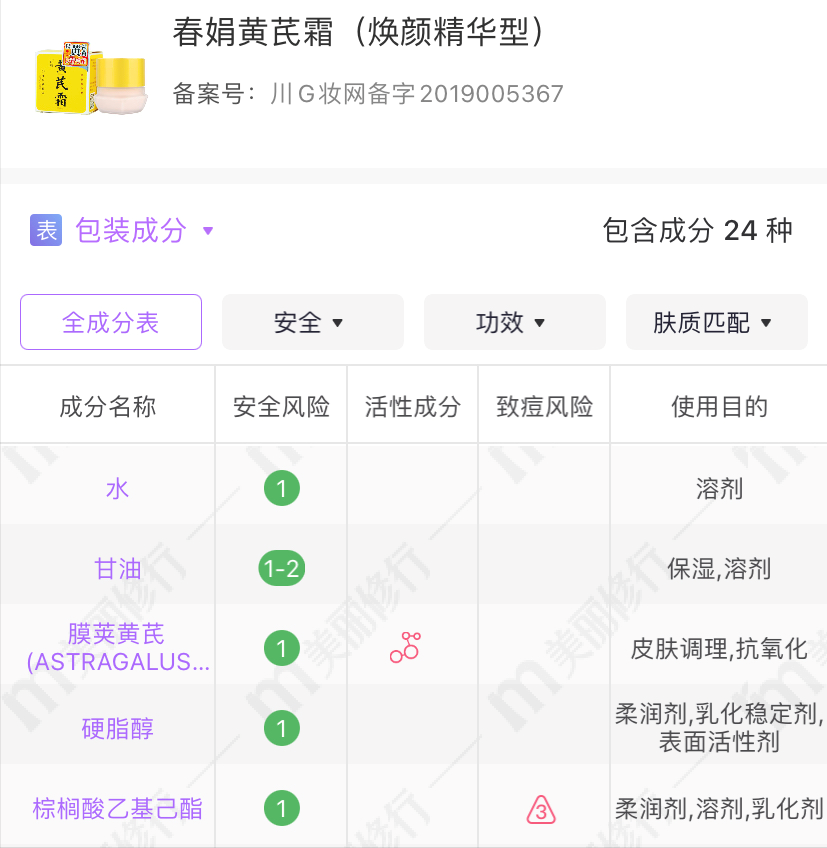View details for ingredient 甘油
The height and width of the screenshot is (848, 827).
point(118,569)
